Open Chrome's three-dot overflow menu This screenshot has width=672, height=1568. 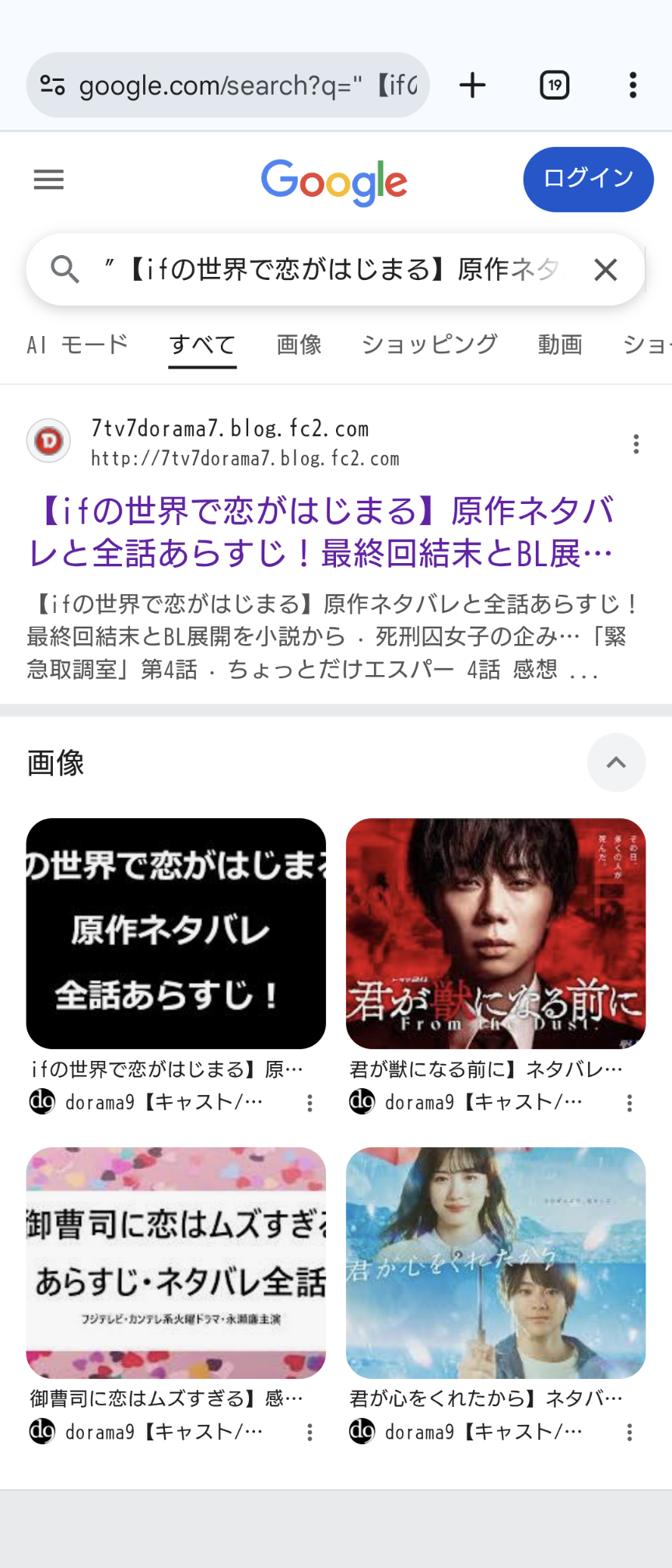(x=633, y=85)
